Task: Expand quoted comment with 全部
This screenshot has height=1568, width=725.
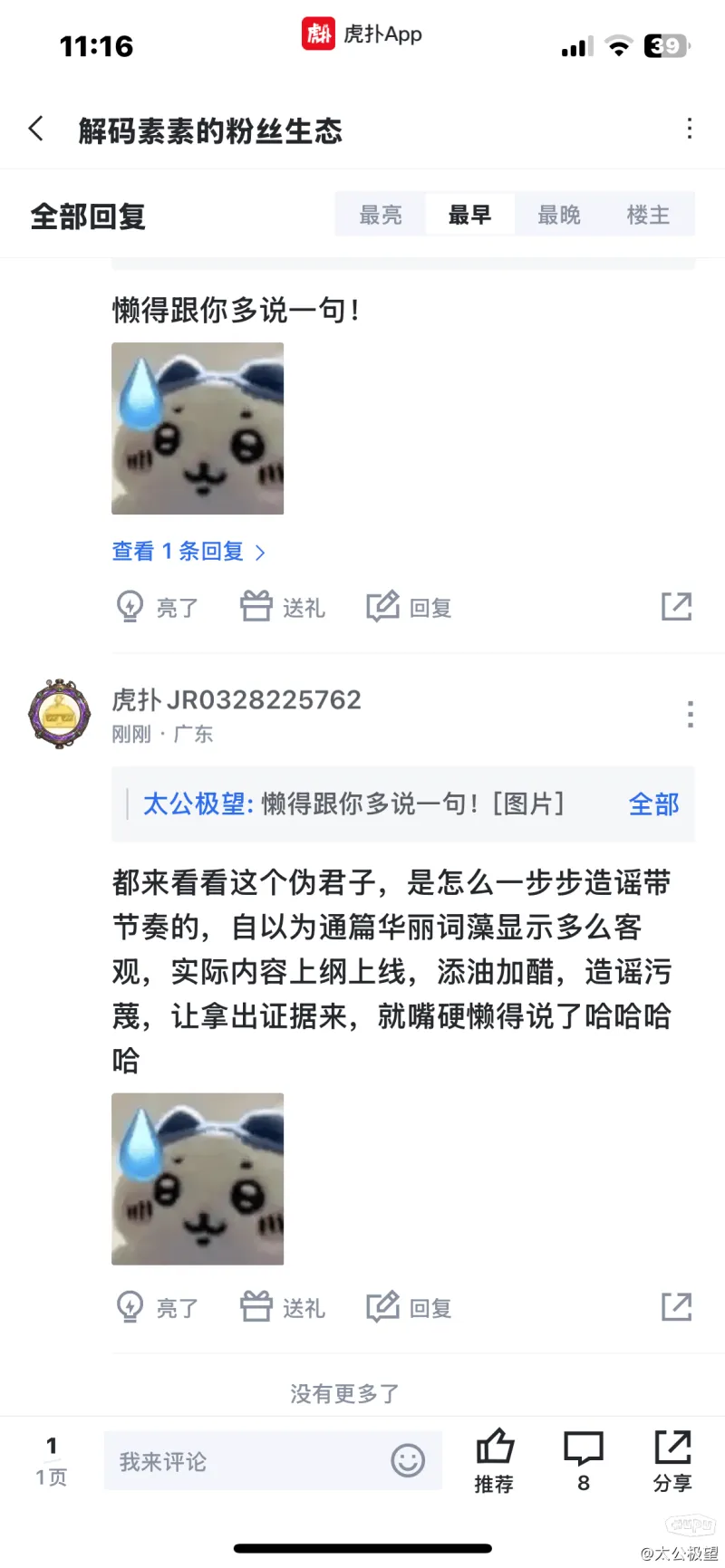Action: pos(653,804)
